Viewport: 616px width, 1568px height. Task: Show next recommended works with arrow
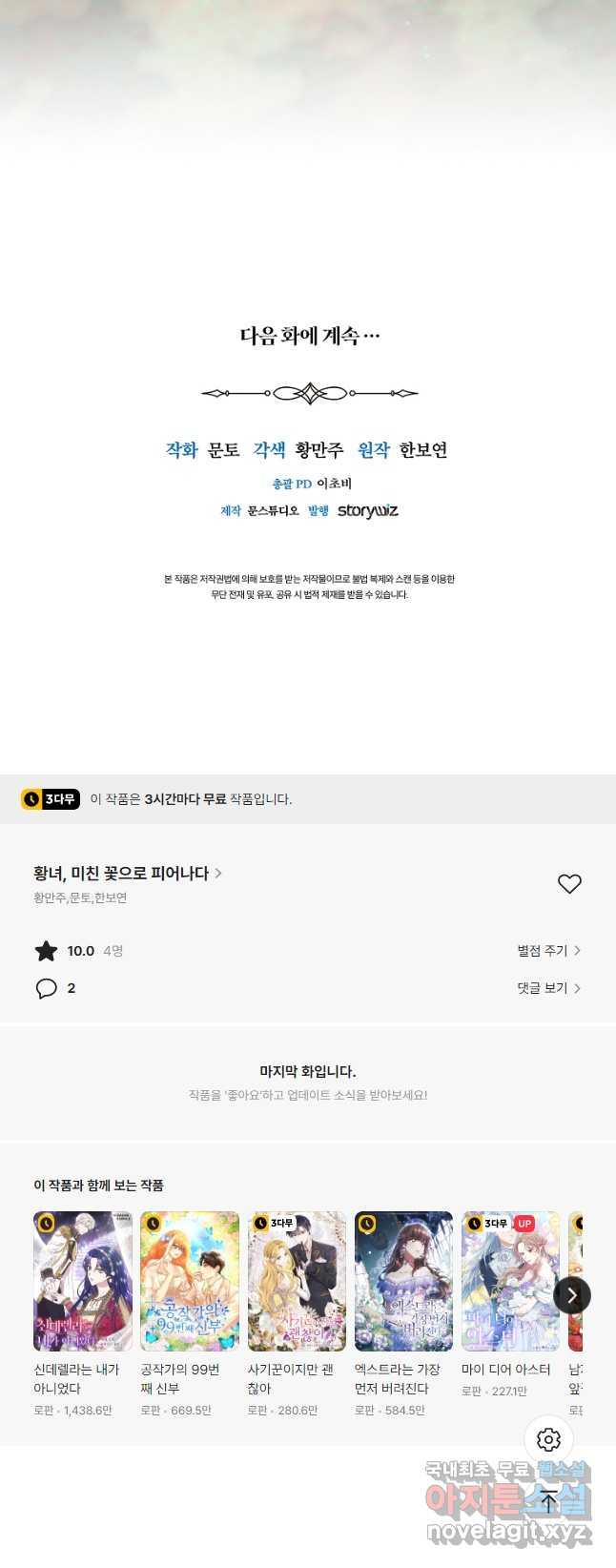pyautogui.click(x=572, y=1295)
